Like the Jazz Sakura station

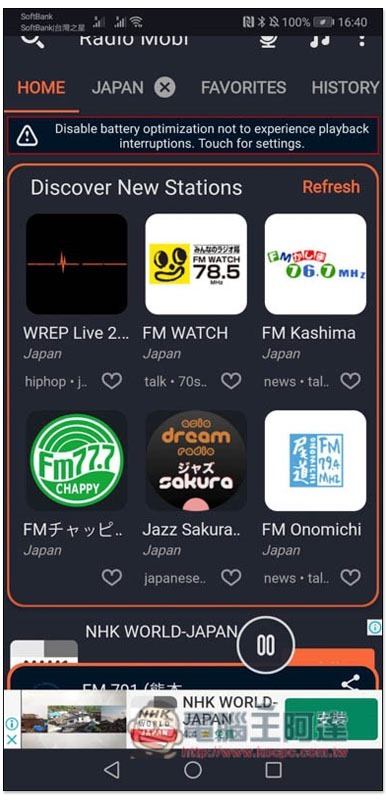[231, 578]
